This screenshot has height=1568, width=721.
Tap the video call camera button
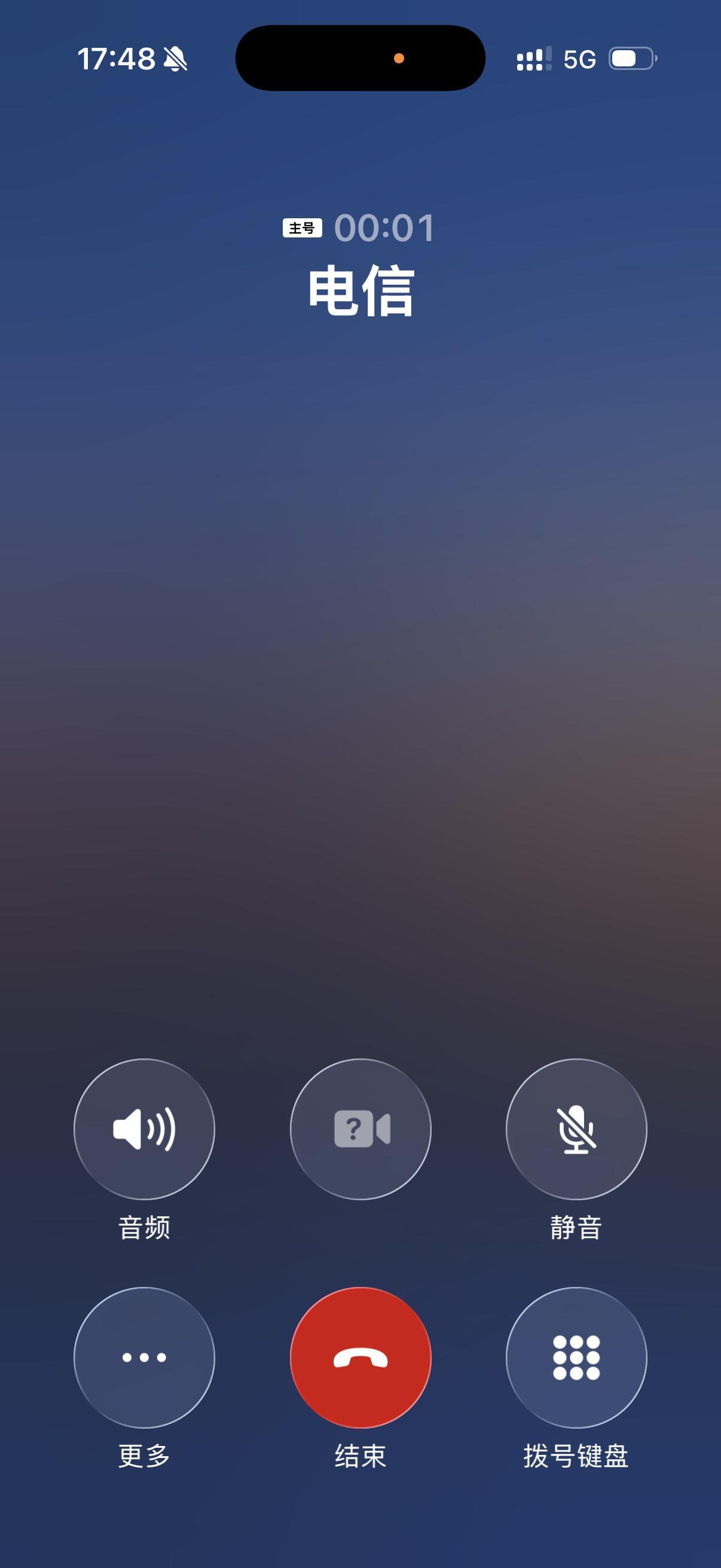361,1129
